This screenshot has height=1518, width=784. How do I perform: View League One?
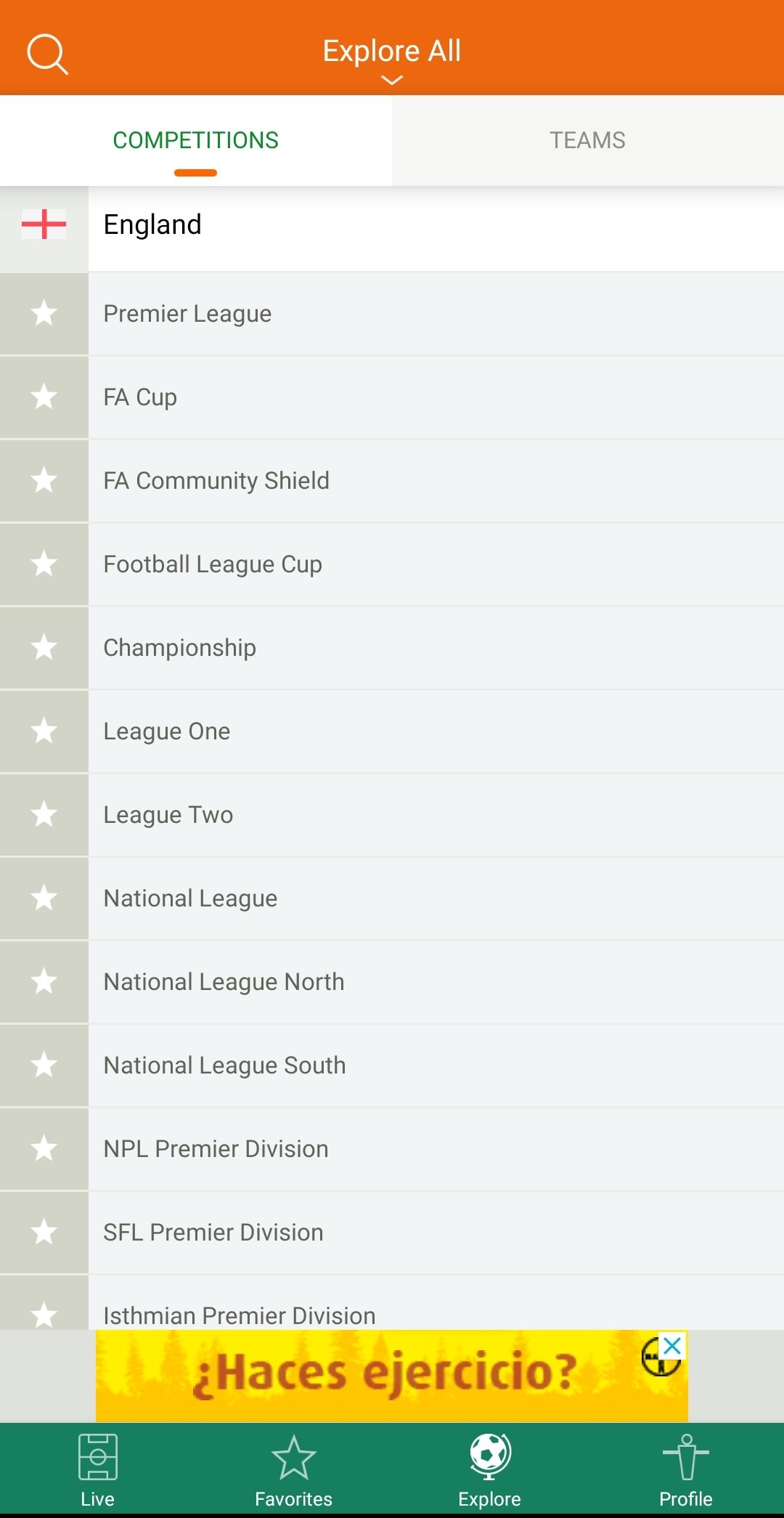click(436, 731)
